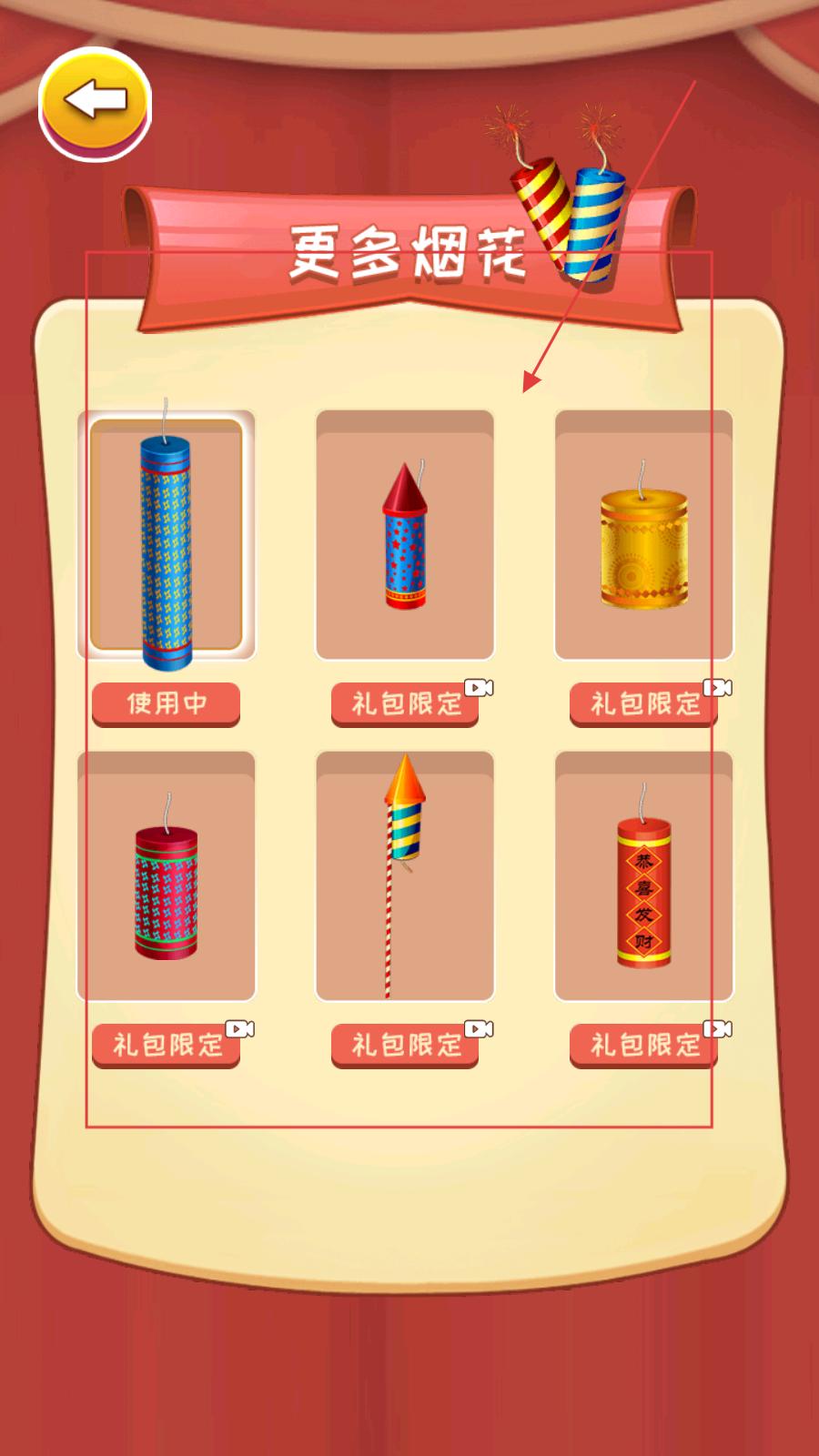The width and height of the screenshot is (819, 1456).
Task: Pick the red 恭喜发财 firecracker
Action: pyautogui.click(x=643, y=876)
